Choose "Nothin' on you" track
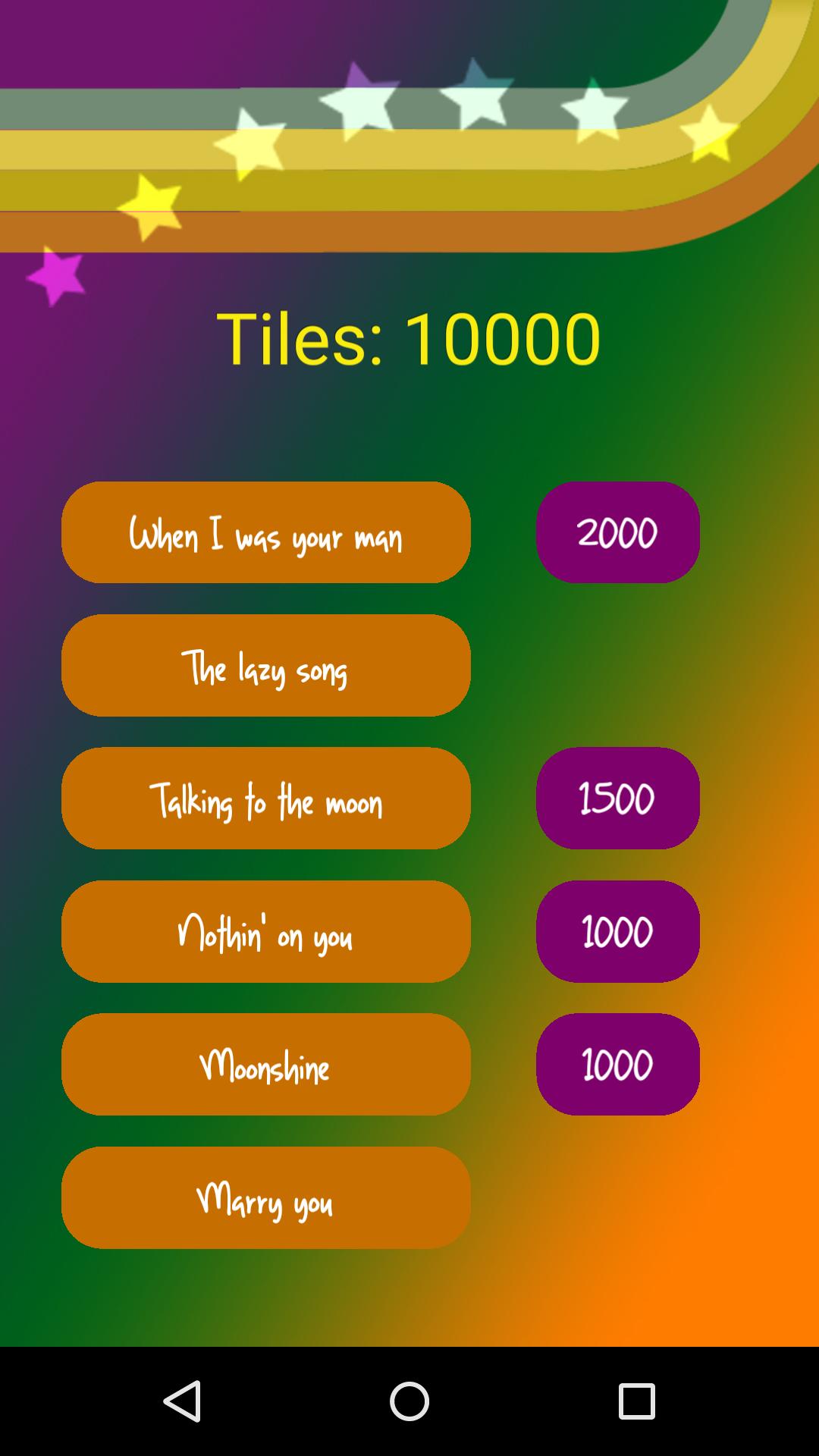This screenshot has height=1456, width=819. pos(267,932)
